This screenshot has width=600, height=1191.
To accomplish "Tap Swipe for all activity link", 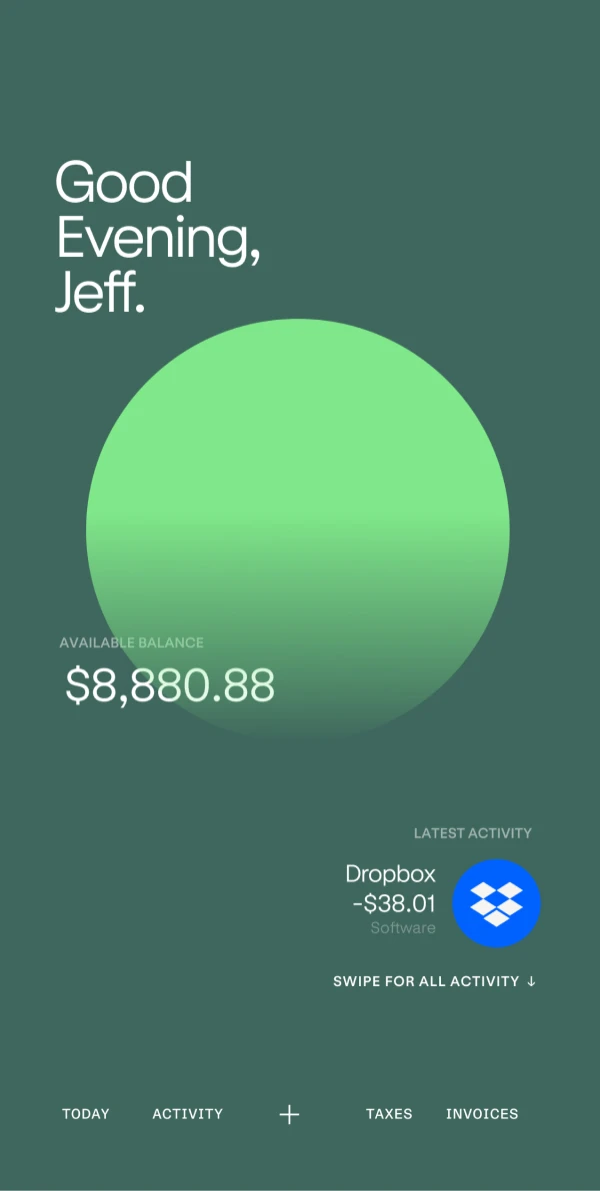I will (x=434, y=981).
